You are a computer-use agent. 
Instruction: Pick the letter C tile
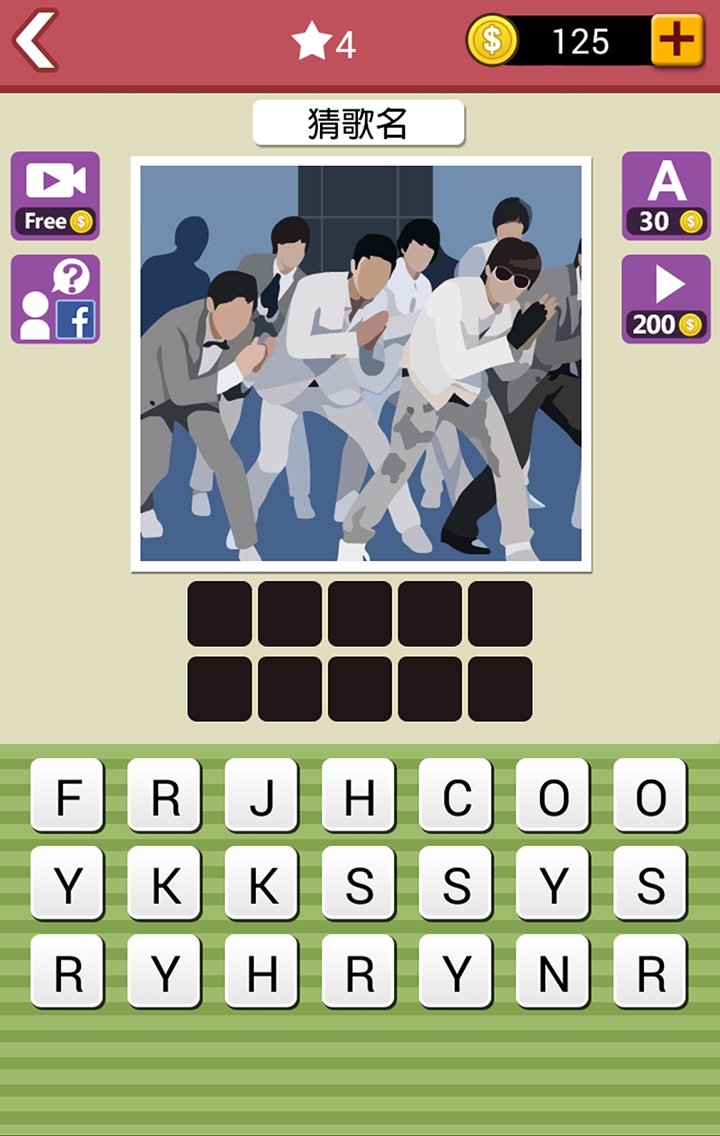point(455,796)
